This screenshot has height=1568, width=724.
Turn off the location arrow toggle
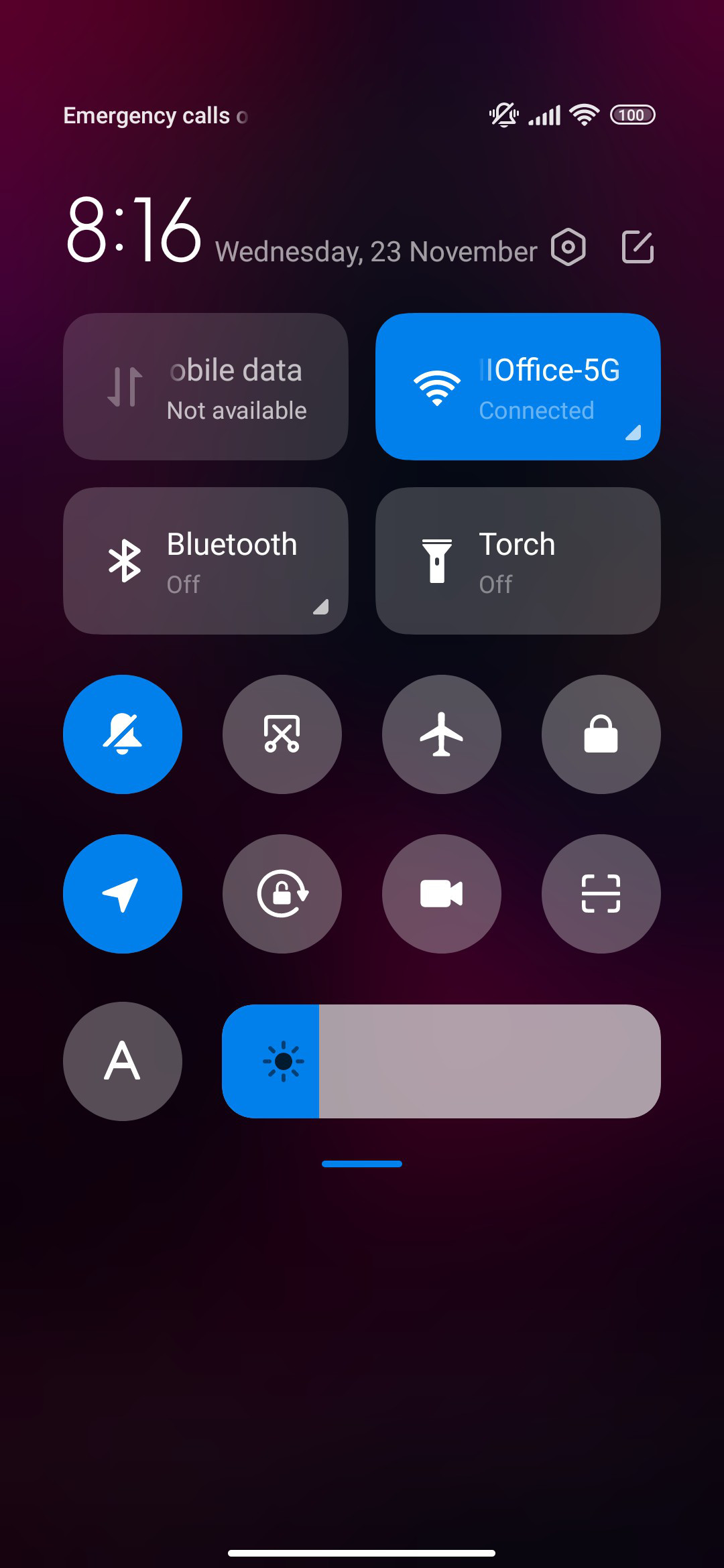pos(123,894)
